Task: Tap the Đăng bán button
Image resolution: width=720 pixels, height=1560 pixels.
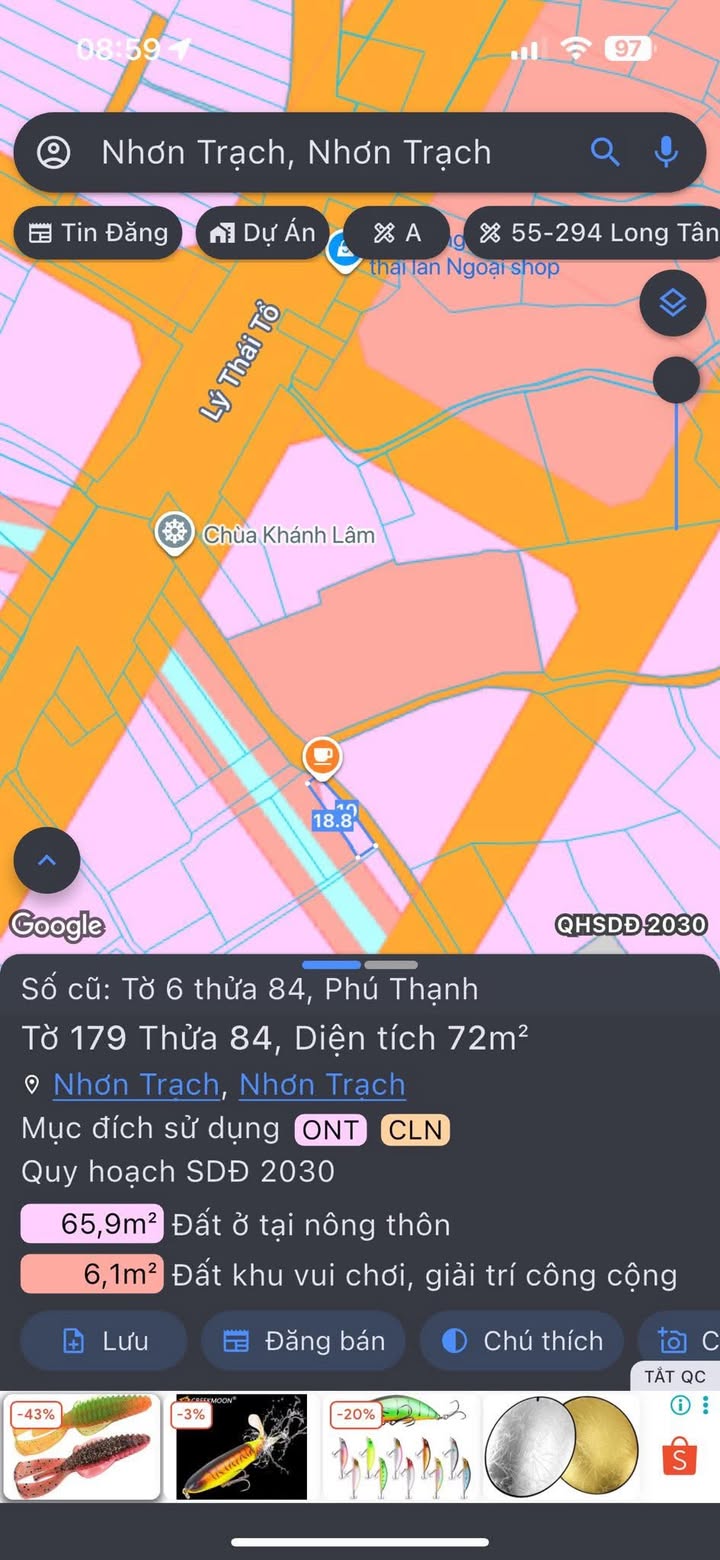Action: [x=304, y=1341]
